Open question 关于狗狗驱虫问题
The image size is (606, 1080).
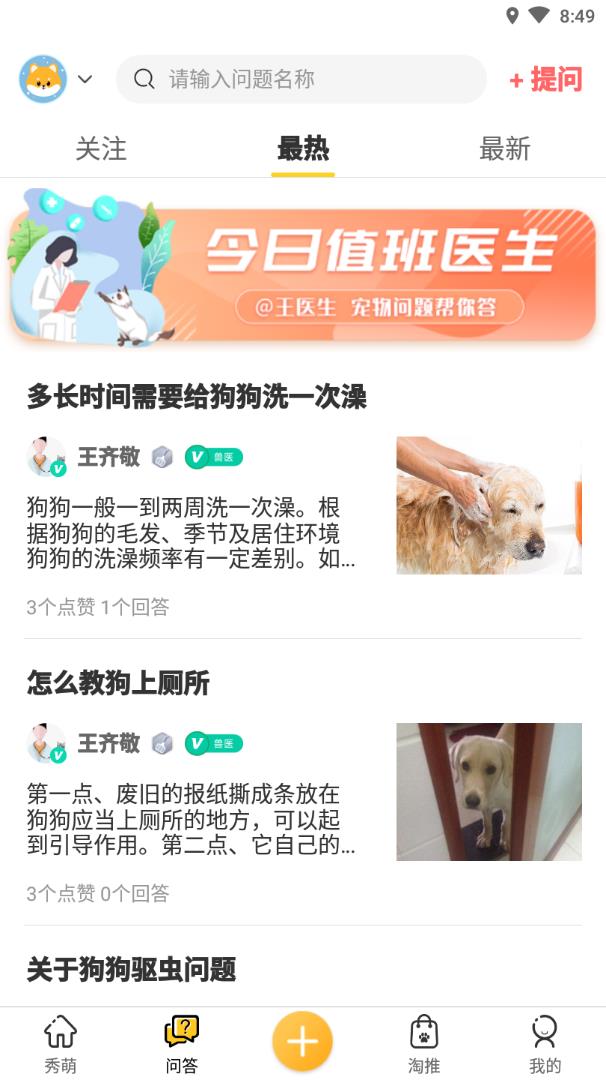pos(131,969)
